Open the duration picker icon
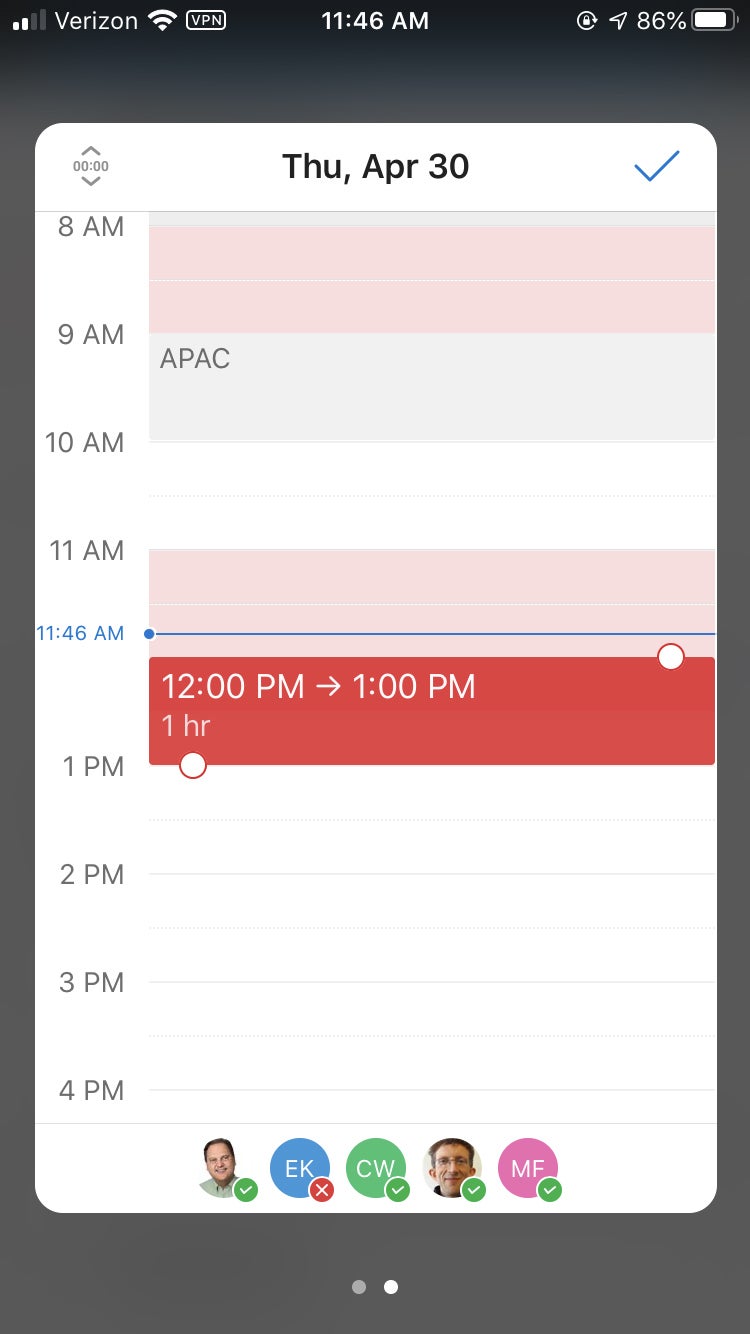The height and width of the screenshot is (1334, 750). coord(91,166)
